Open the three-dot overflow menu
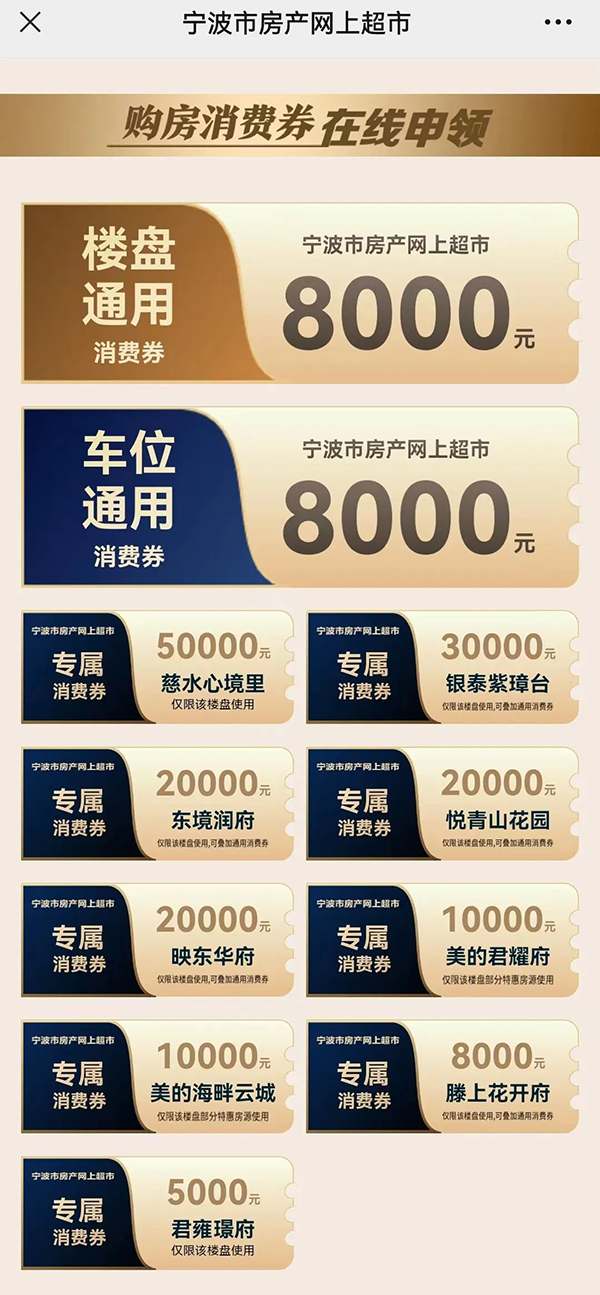 pyautogui.click(x=558, y=22)
